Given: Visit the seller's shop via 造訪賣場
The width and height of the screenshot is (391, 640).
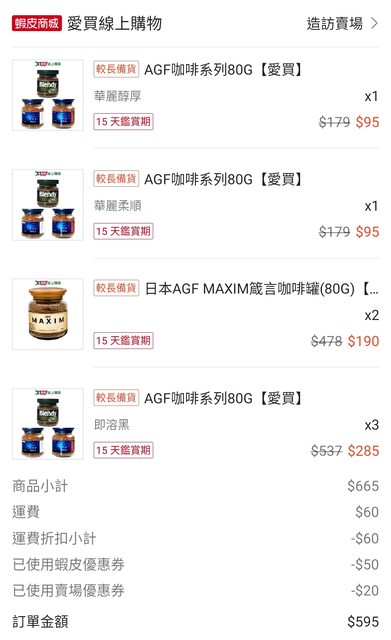Looking at the screenshot, I should pos(342,24).
